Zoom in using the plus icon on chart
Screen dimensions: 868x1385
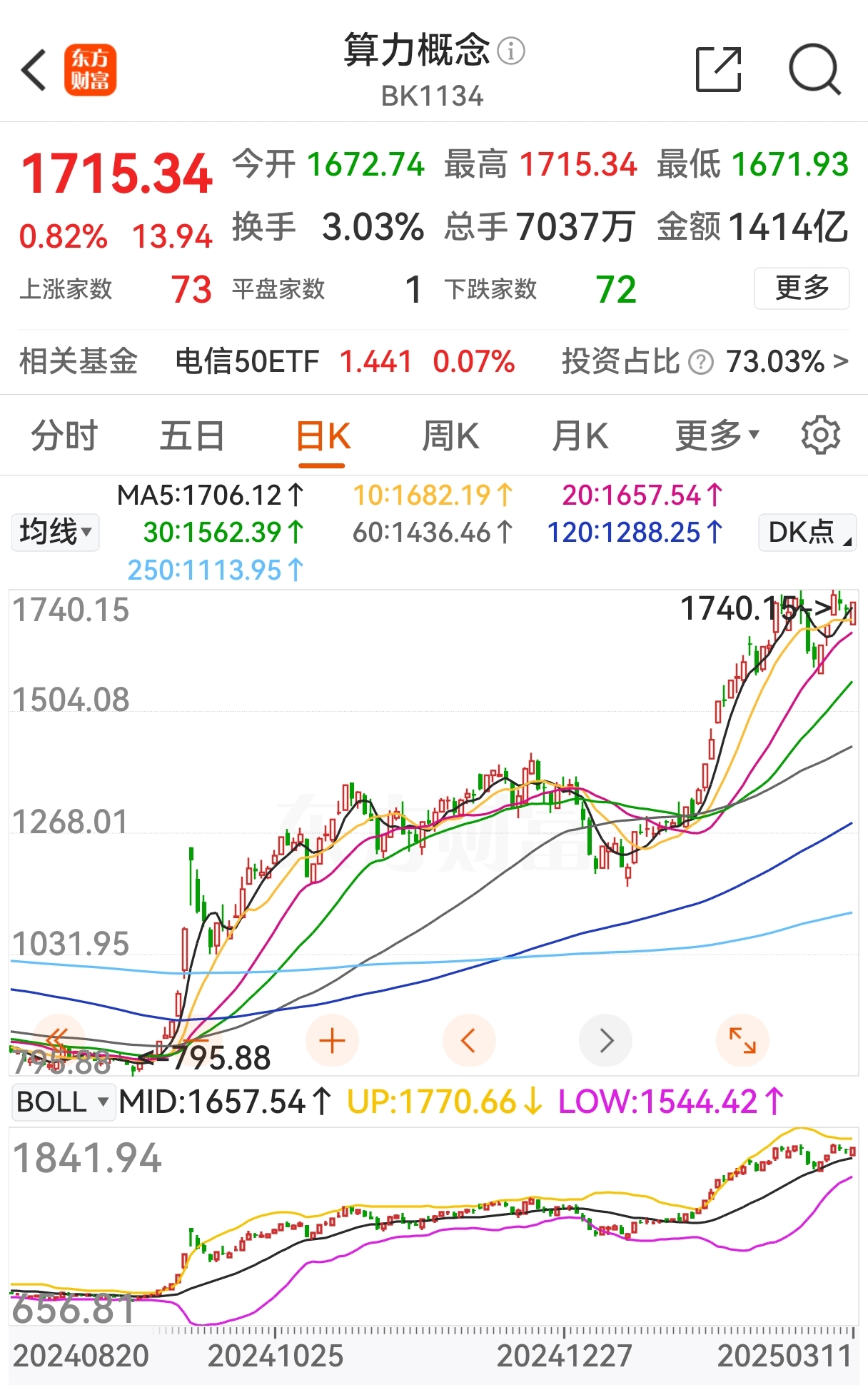330,1040
